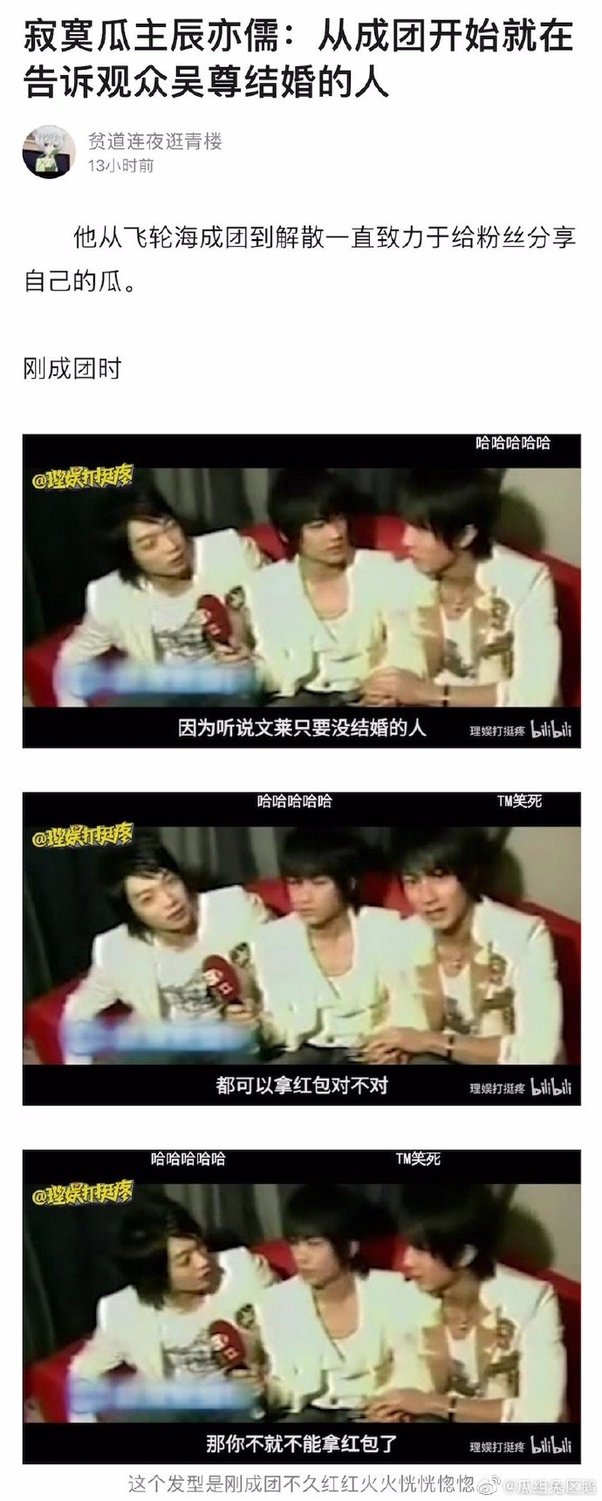View image captioned 因为听说文莱只要没结婚的人
Image resolution: width=602 pixels, height=1501 pixels.
click(x=301, y=590)
